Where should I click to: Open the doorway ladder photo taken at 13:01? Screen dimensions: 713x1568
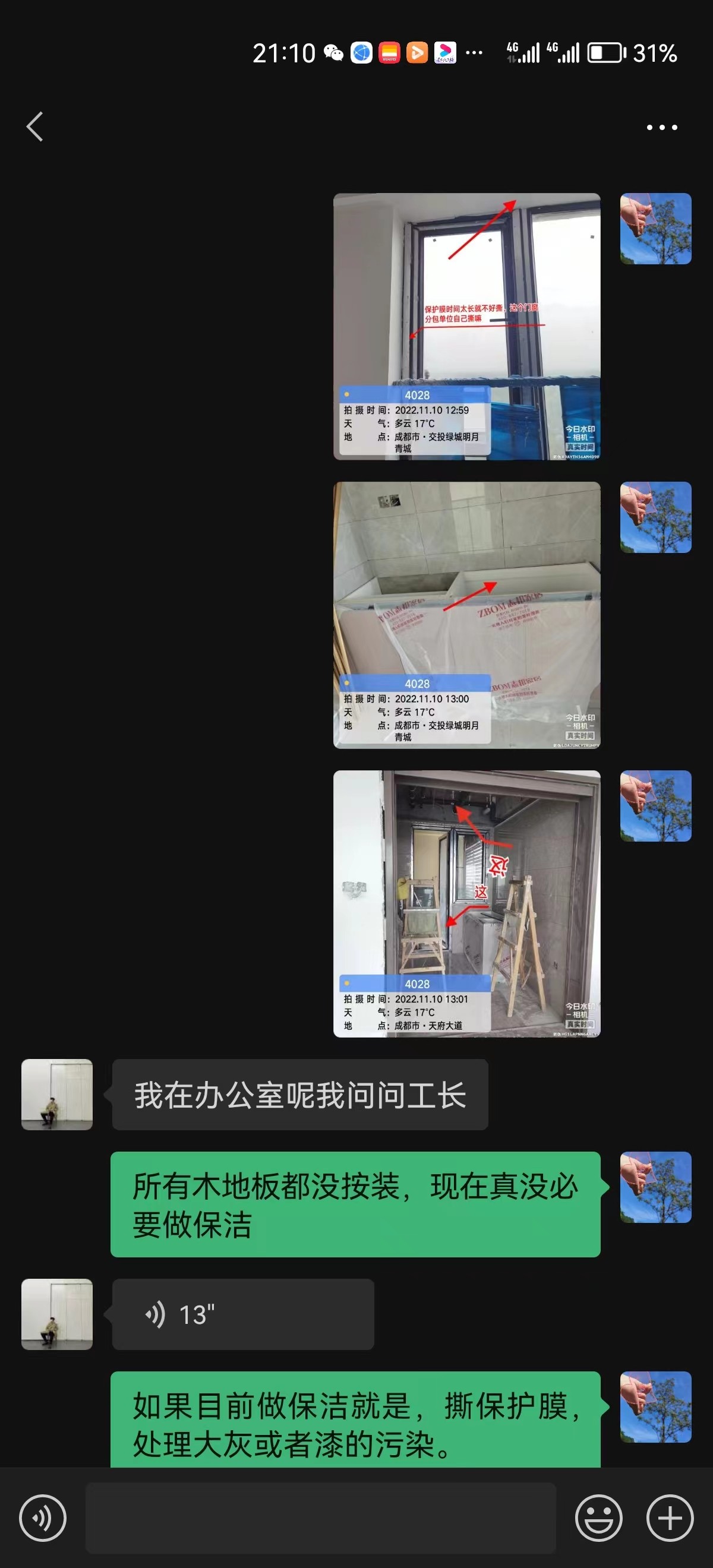tap(466, 903)
